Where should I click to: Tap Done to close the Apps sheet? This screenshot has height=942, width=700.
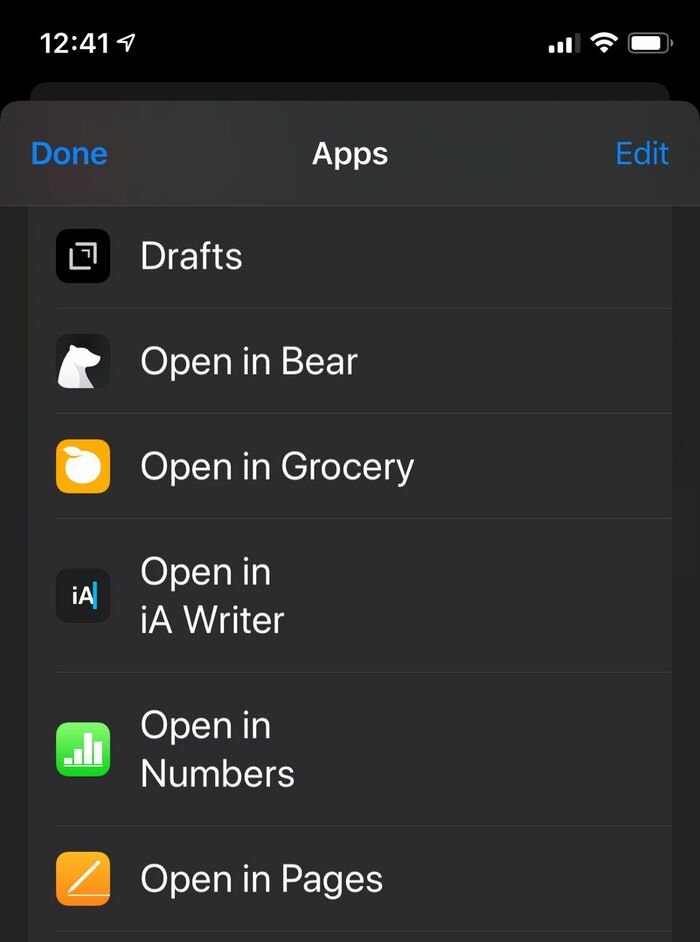69,154
